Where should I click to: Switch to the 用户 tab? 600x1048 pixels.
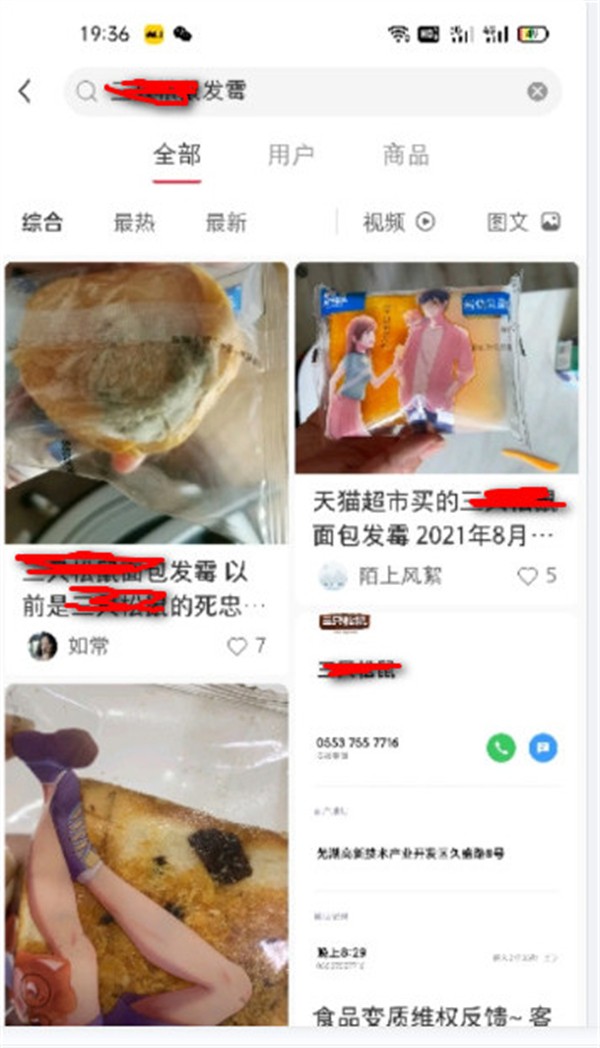click(x=291, y=156)
